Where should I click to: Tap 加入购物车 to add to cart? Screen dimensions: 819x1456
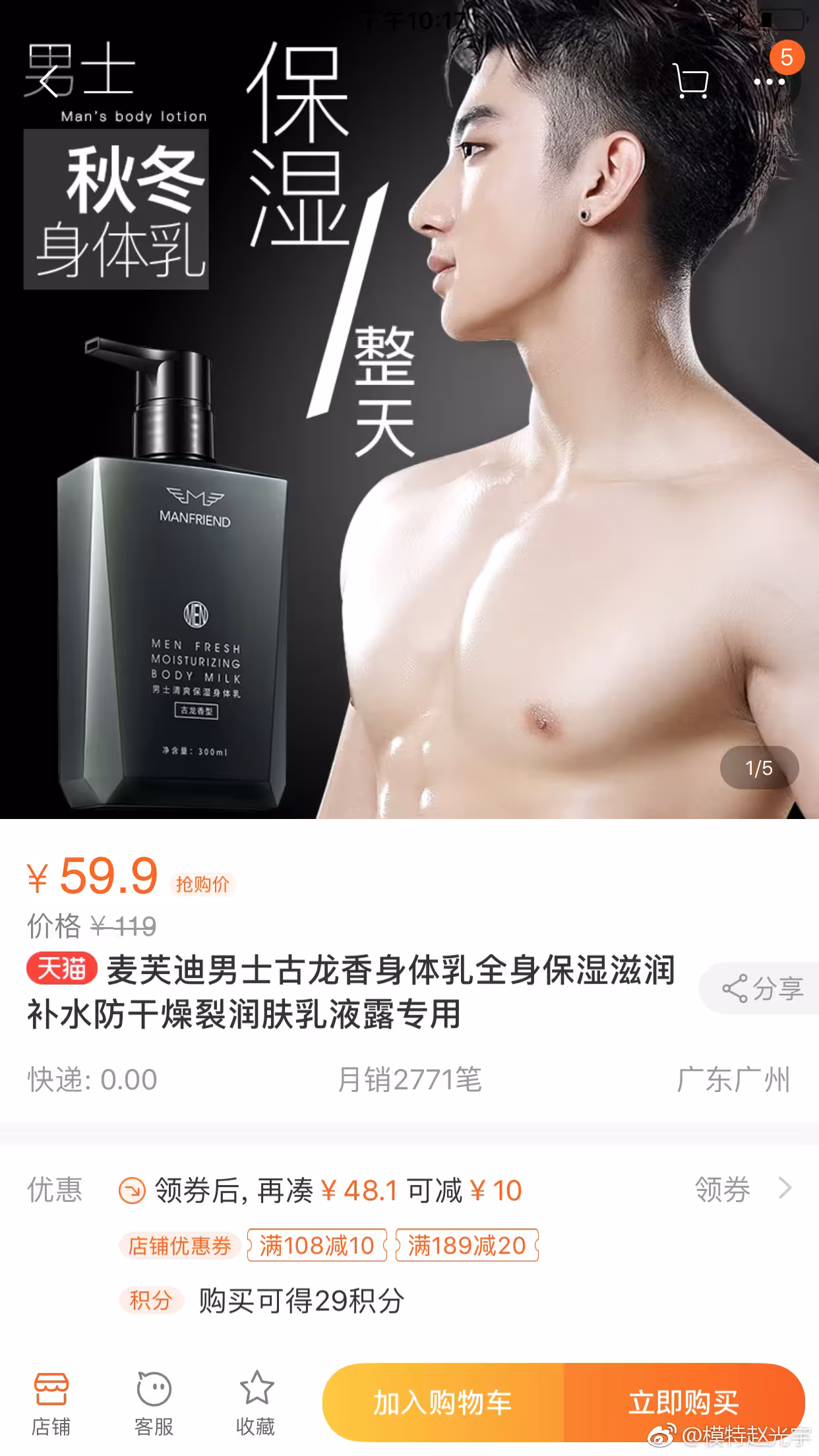[x=443, y=1403]
